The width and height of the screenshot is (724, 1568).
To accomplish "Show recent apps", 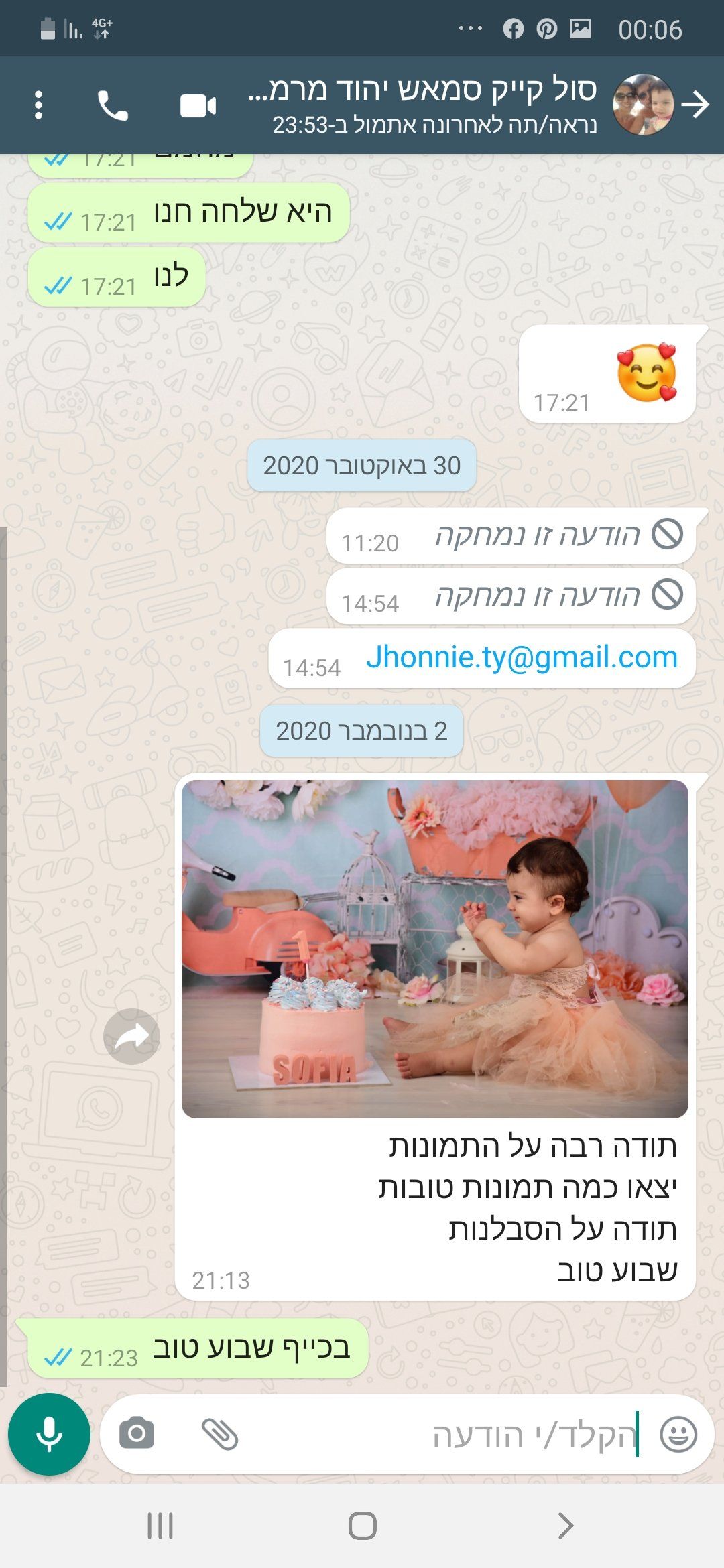I will pos(160,1526).
